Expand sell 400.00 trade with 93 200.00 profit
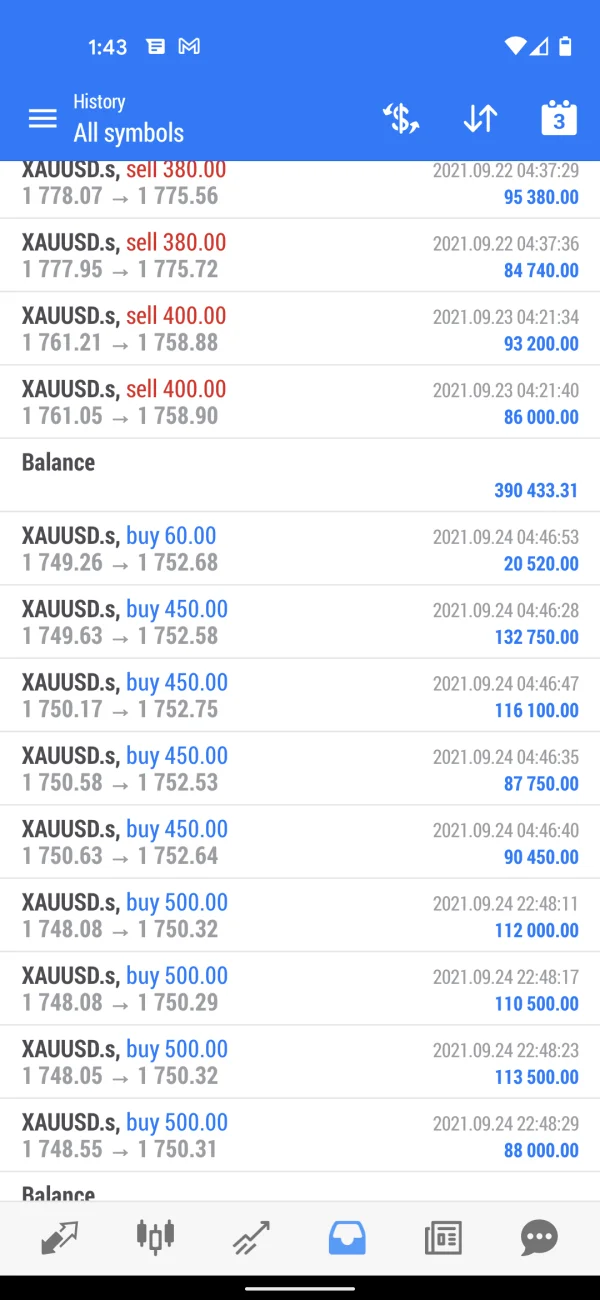600x1300 pixels. tap(300, 329)
